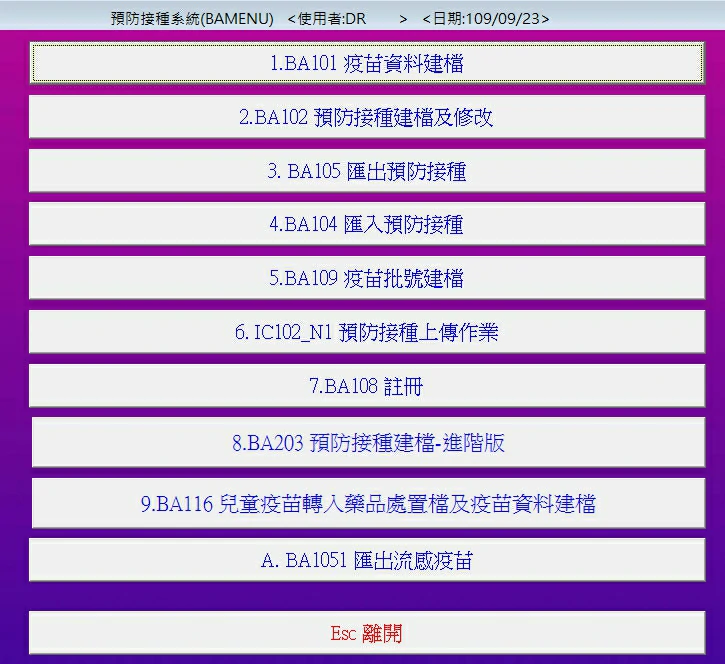Choose 4.BA104 匯入預防接種

366,225
